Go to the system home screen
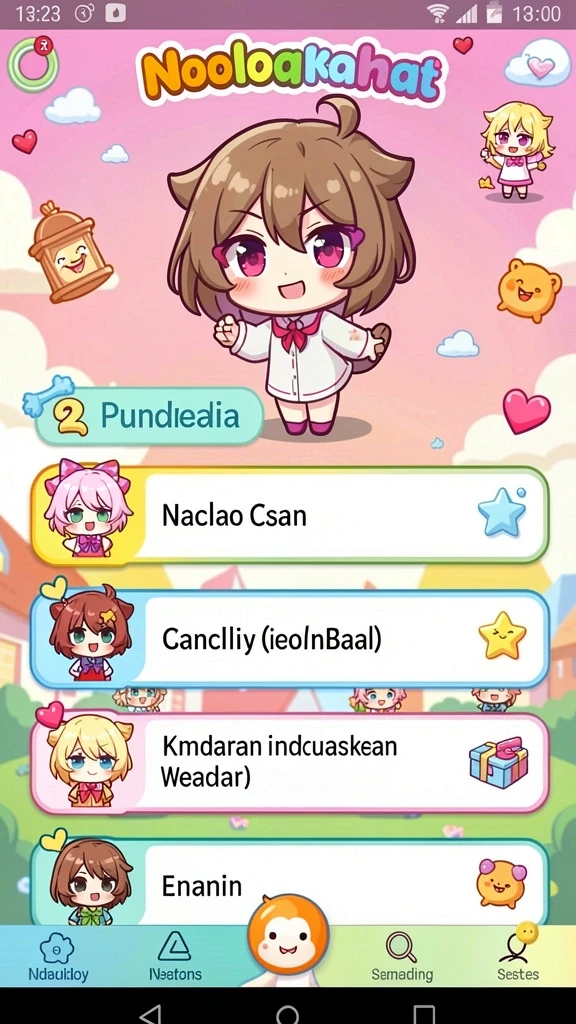This screenshot has width=576, height=1024. click(x=287, y=1013)
